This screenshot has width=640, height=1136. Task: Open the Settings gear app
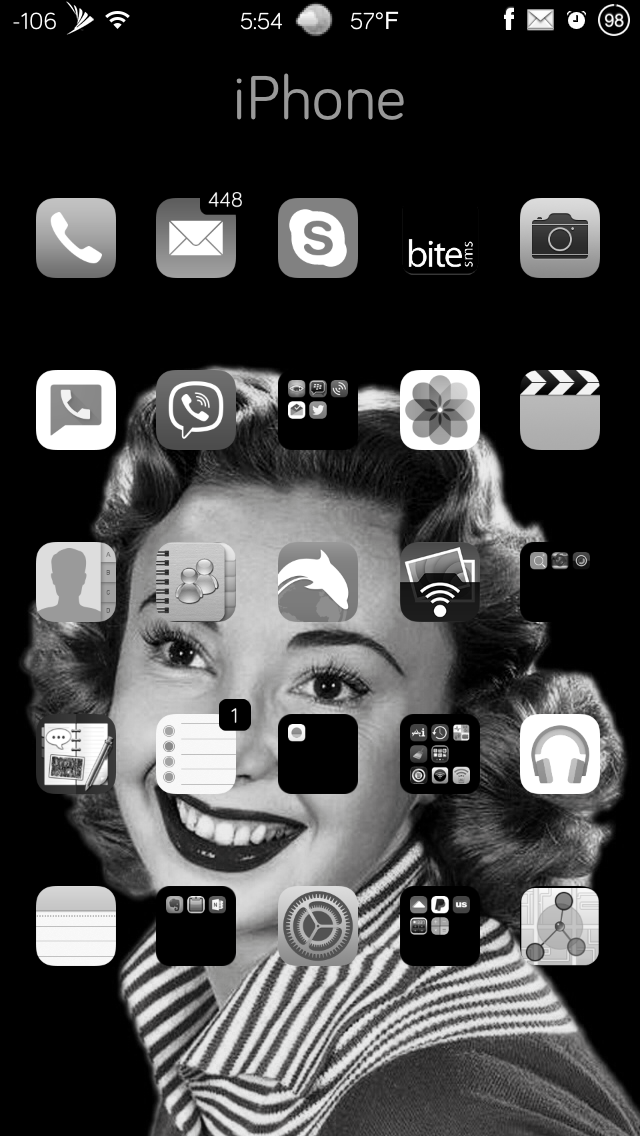[317, 926]
